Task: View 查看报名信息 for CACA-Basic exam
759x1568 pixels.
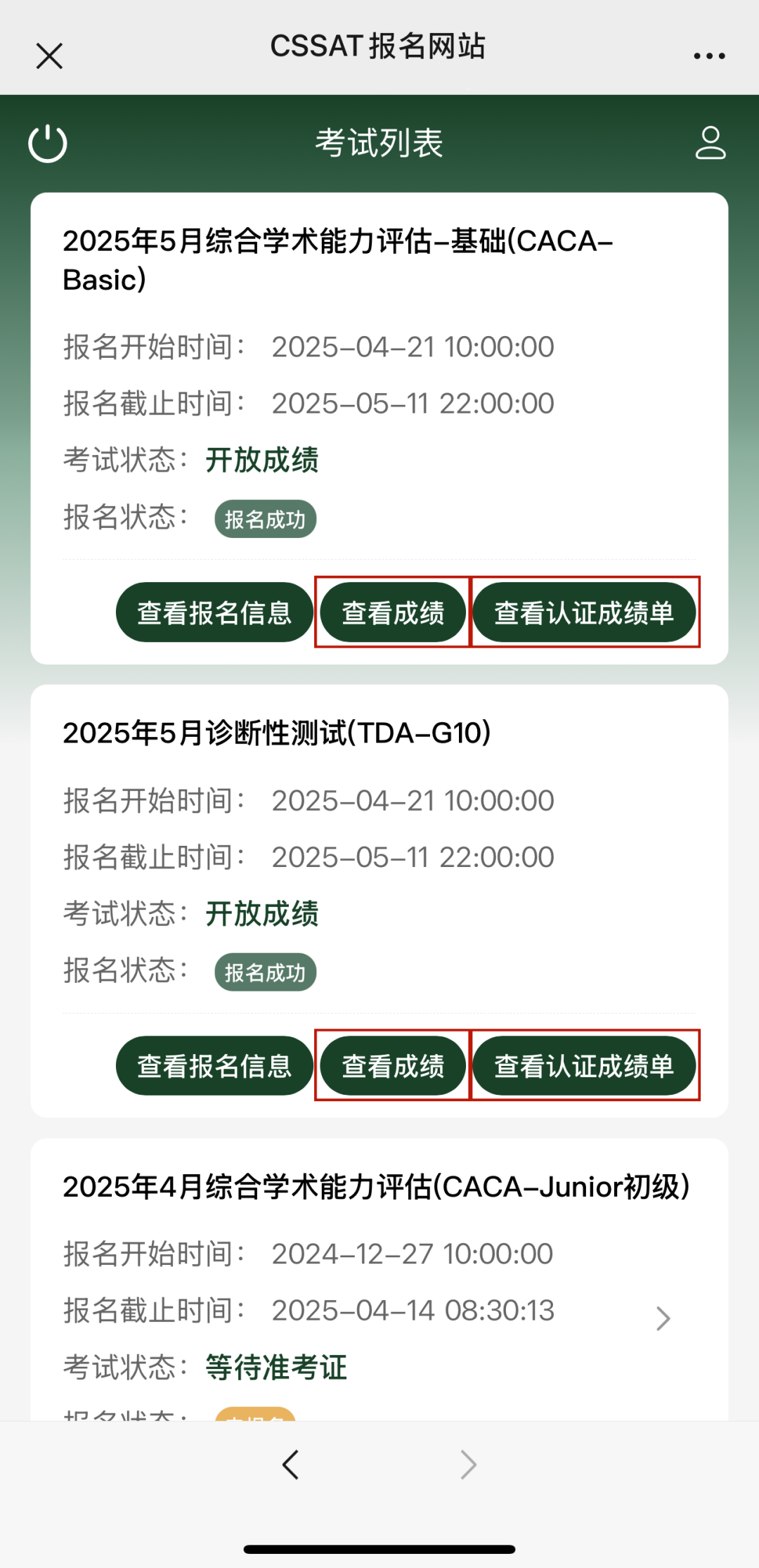Action: pos(214,612)
